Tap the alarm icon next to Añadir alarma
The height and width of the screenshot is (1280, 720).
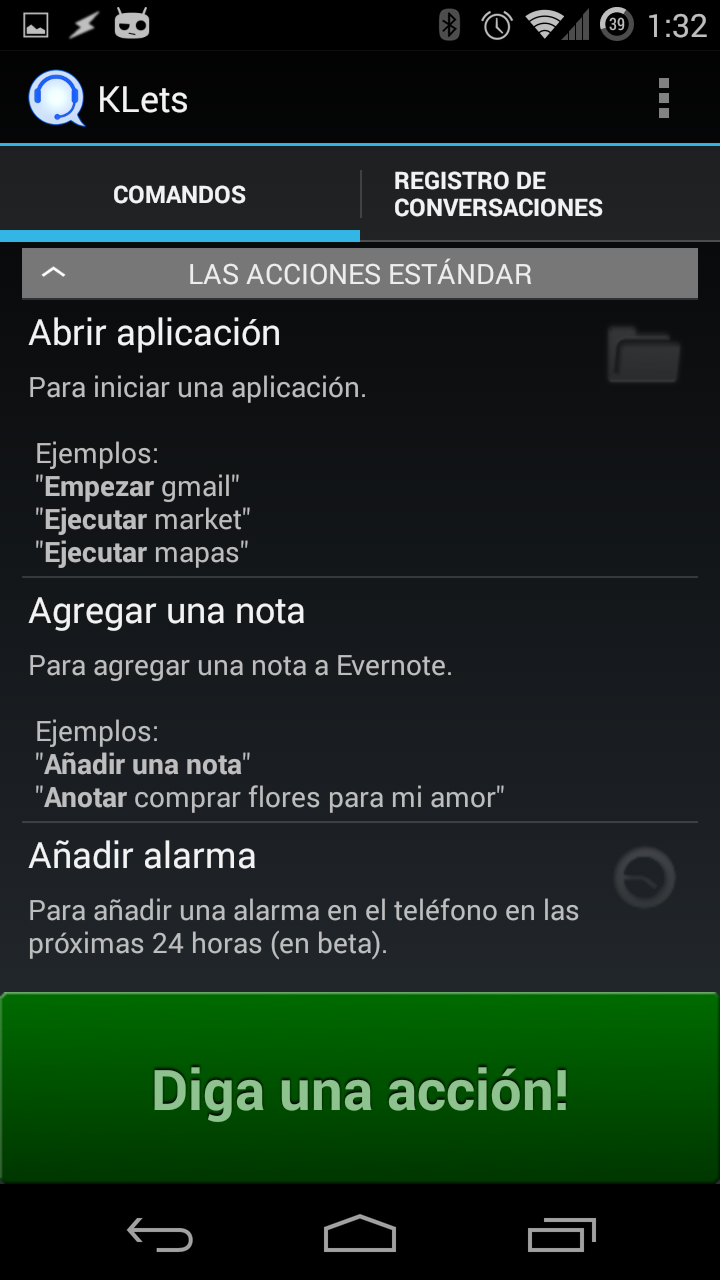[x=646, y=877]
